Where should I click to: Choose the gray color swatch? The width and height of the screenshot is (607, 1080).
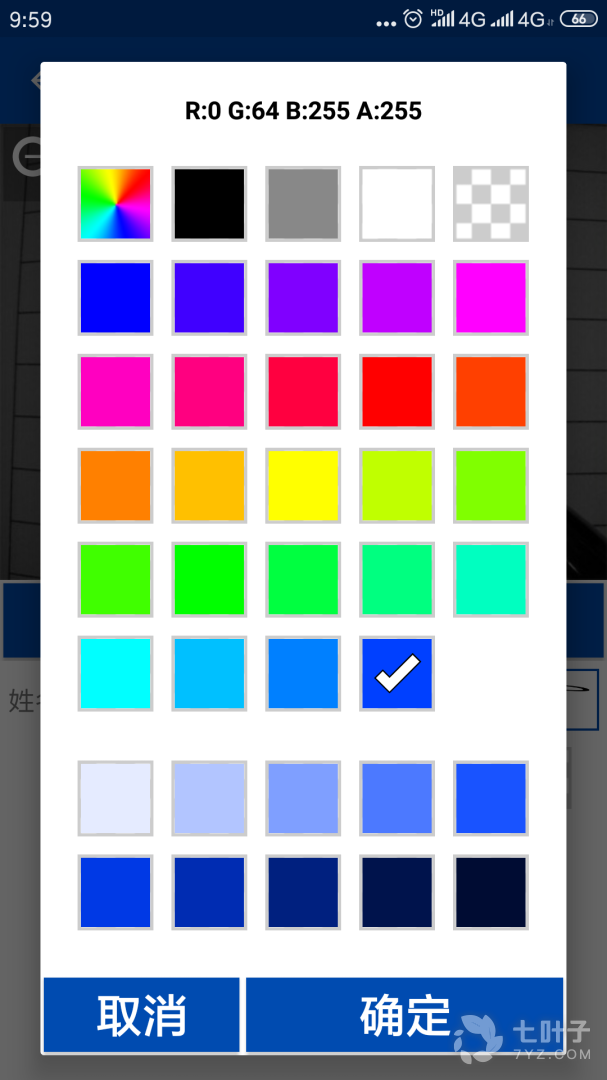303,204
